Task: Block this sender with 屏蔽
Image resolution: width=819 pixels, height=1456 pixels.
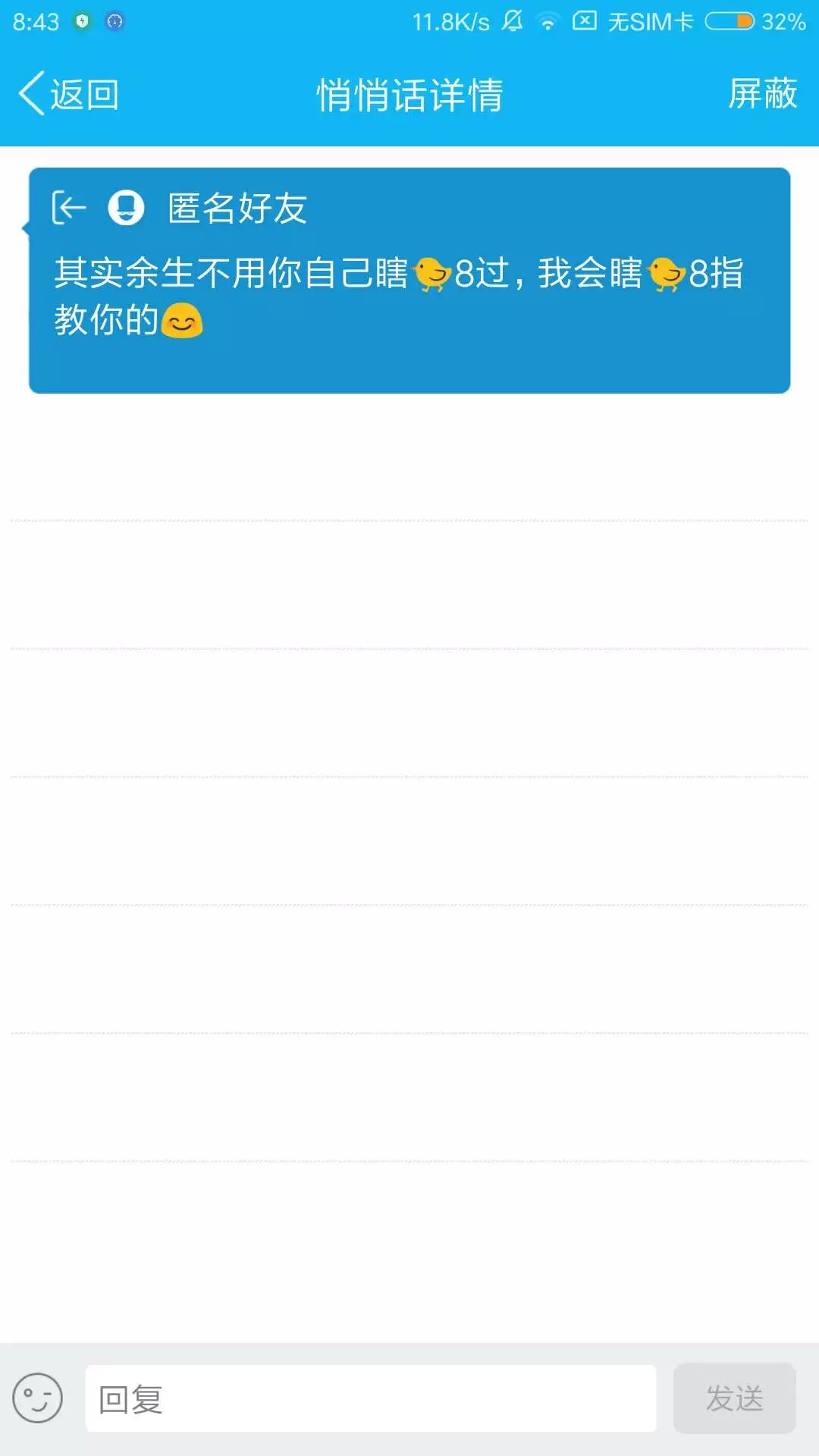Action: point(762,95)
